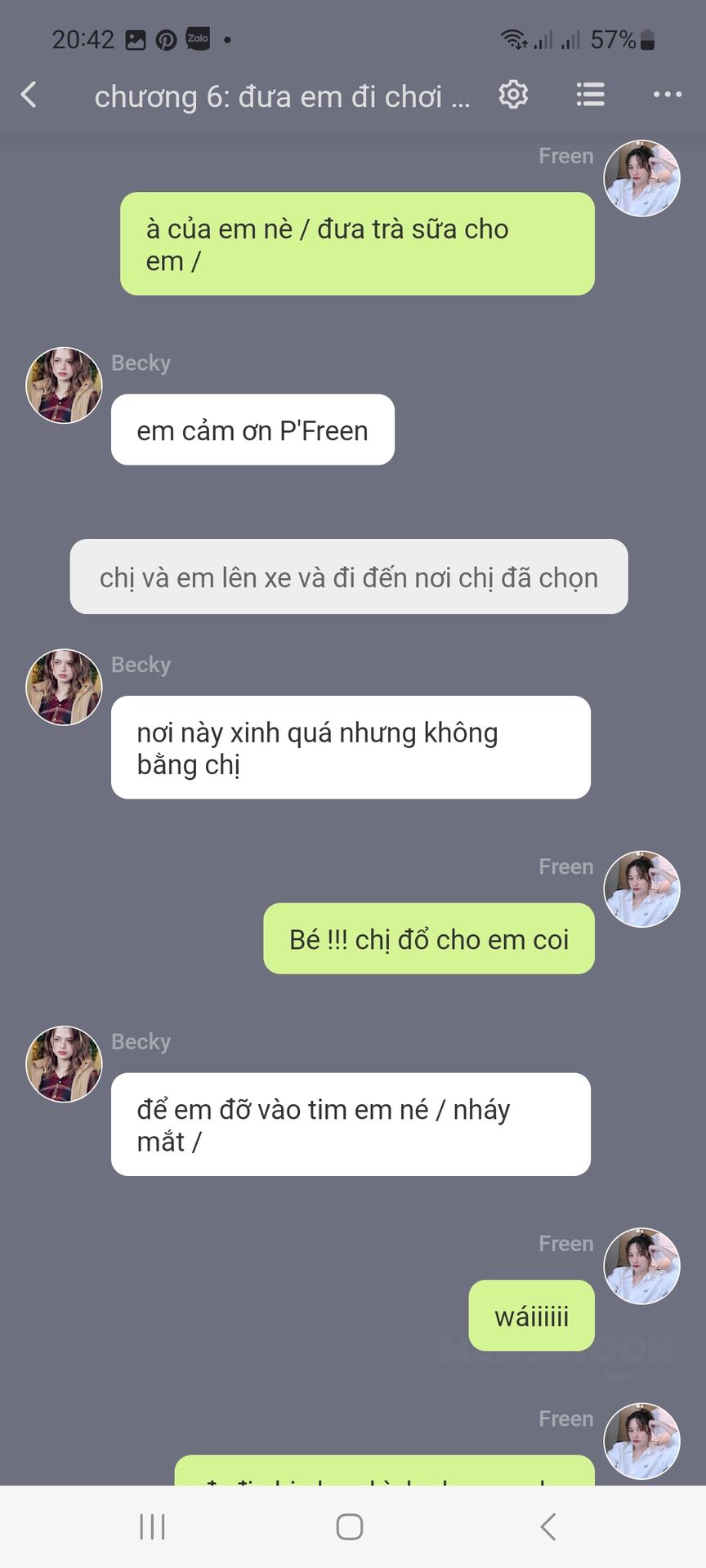The image size is (706, 1568).
Task: Open the chapter list
Action: (590, 95)
